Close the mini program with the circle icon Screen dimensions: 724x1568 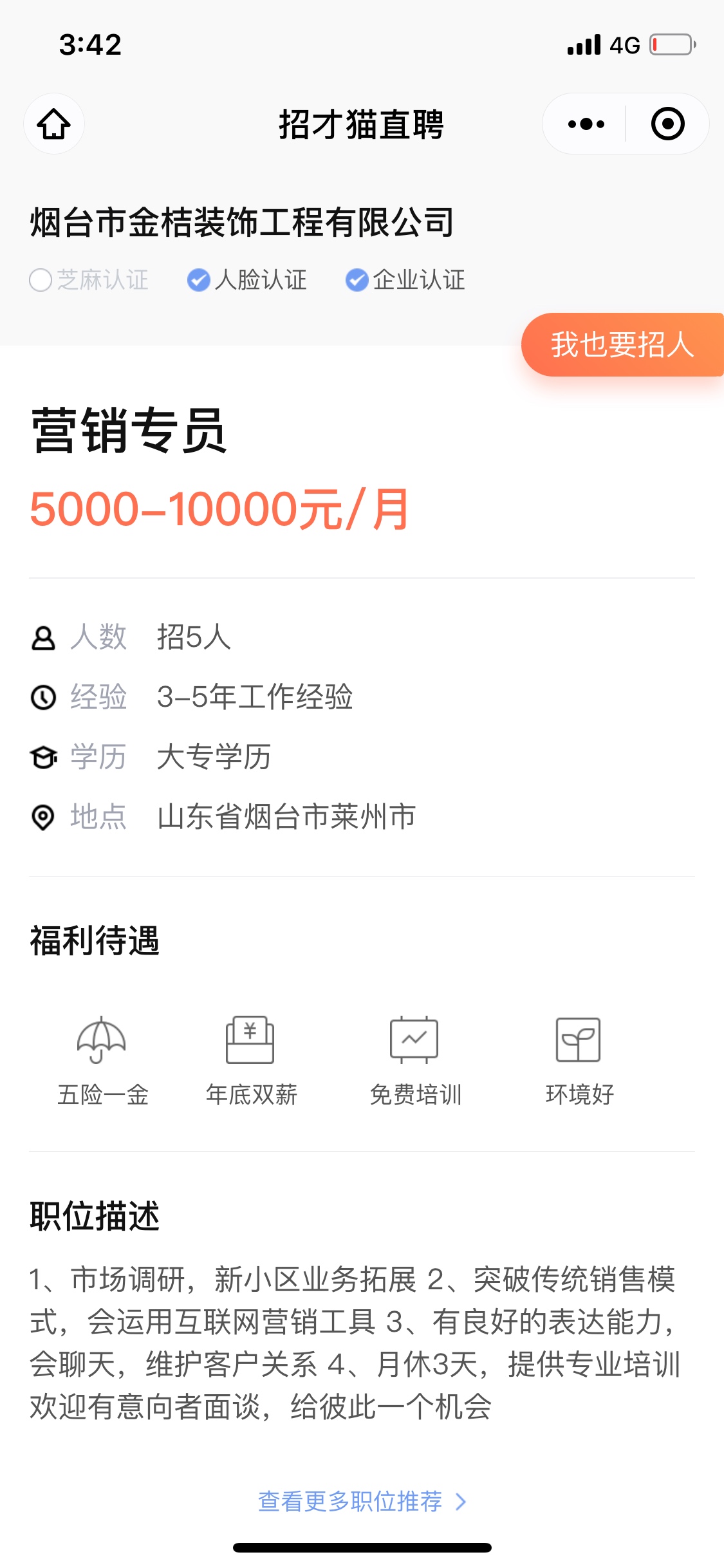667,124
